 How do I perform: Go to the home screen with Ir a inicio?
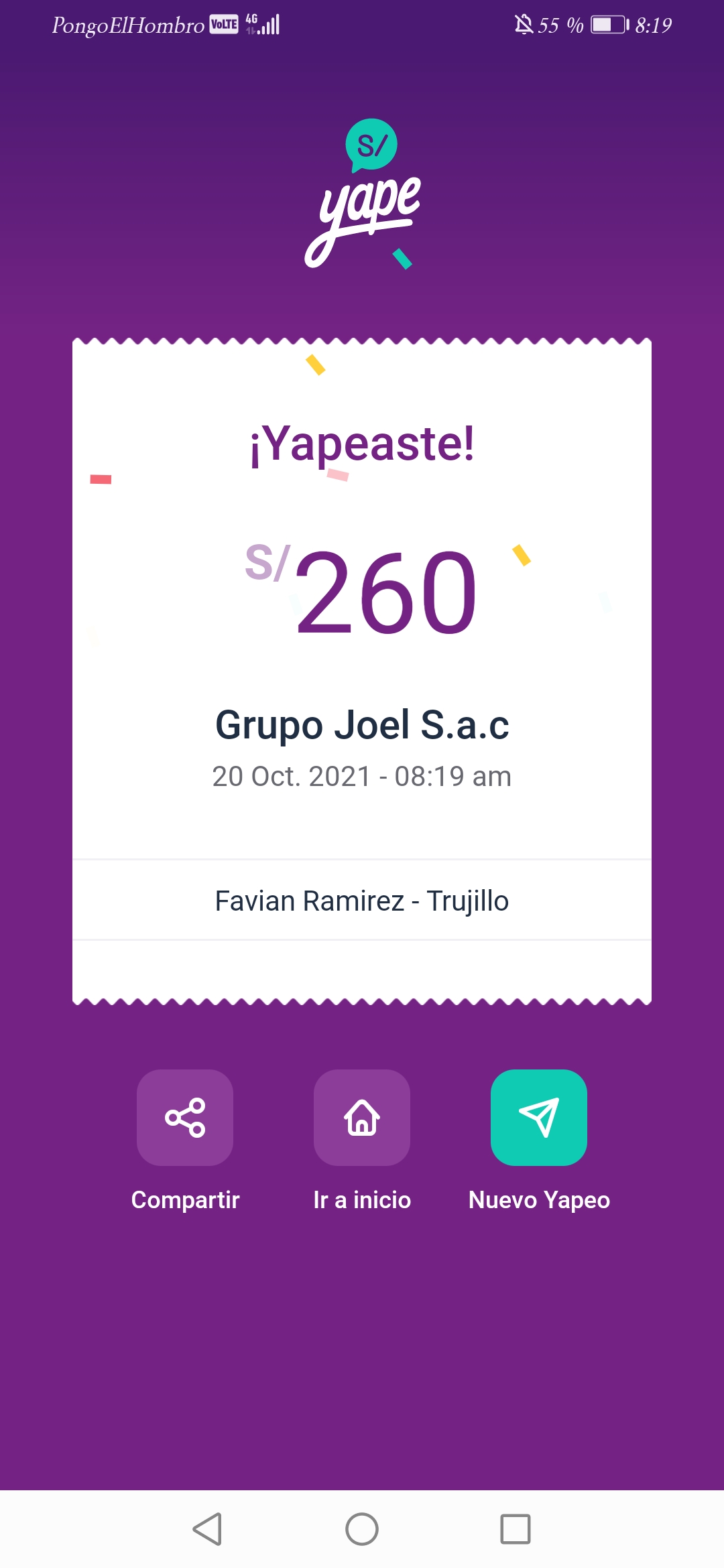coord(362,1118)
